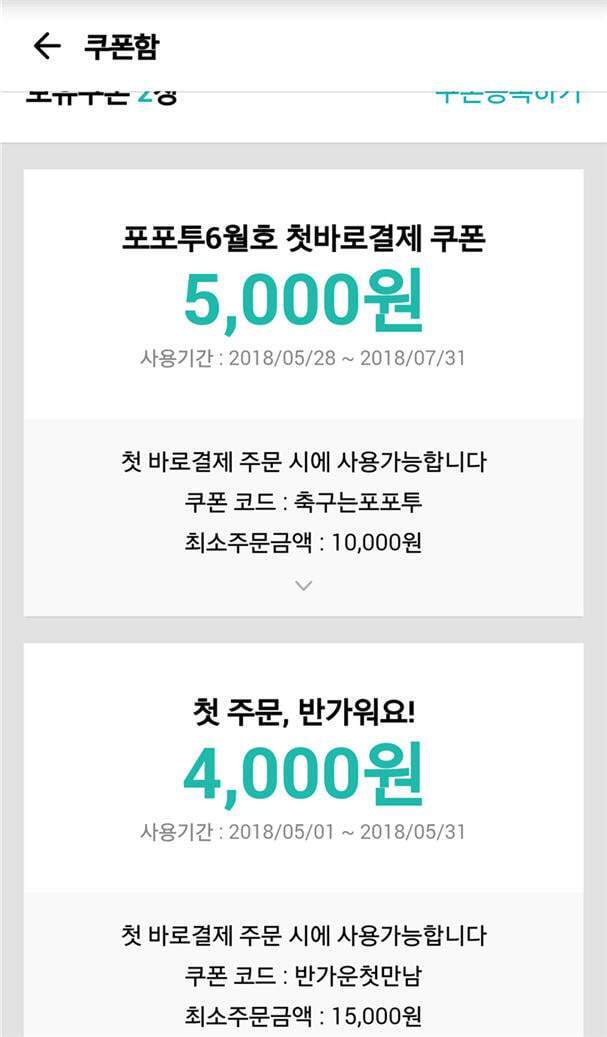
Task: Expand details of the 포포투6월호 coupon
Action: [x=304, y=585]
